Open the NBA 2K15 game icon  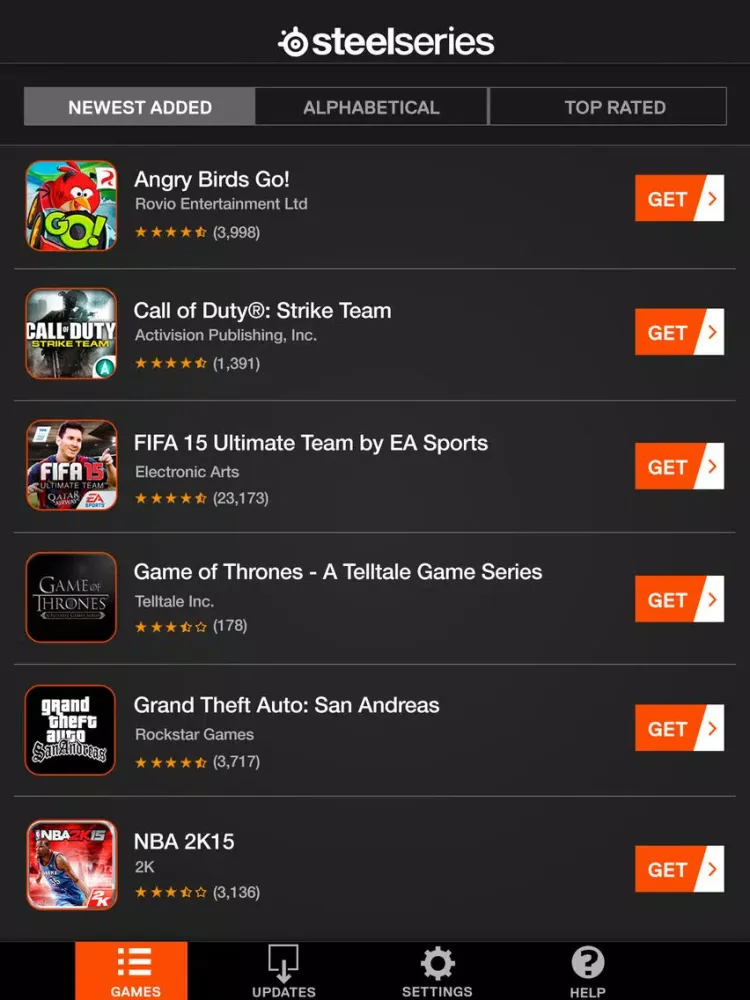pyautogui.click(x=71, y=865)
